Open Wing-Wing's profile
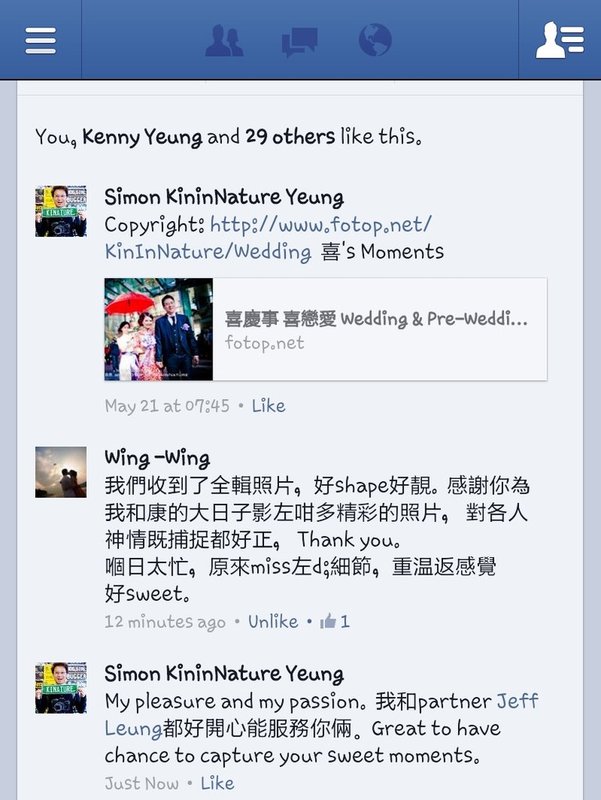 [157, 459]
